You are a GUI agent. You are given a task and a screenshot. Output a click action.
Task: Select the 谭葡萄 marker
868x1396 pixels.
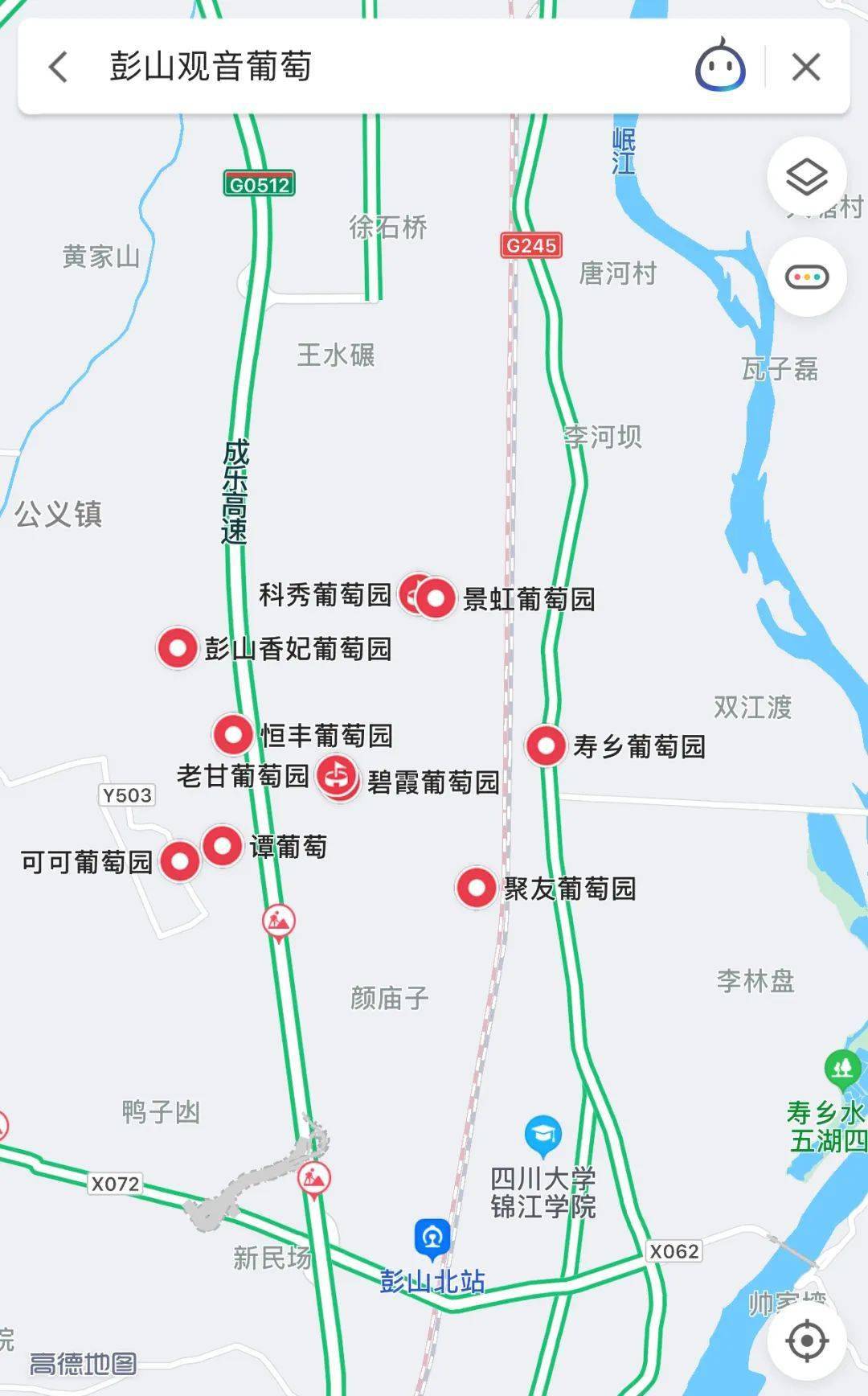pos(222,846)
